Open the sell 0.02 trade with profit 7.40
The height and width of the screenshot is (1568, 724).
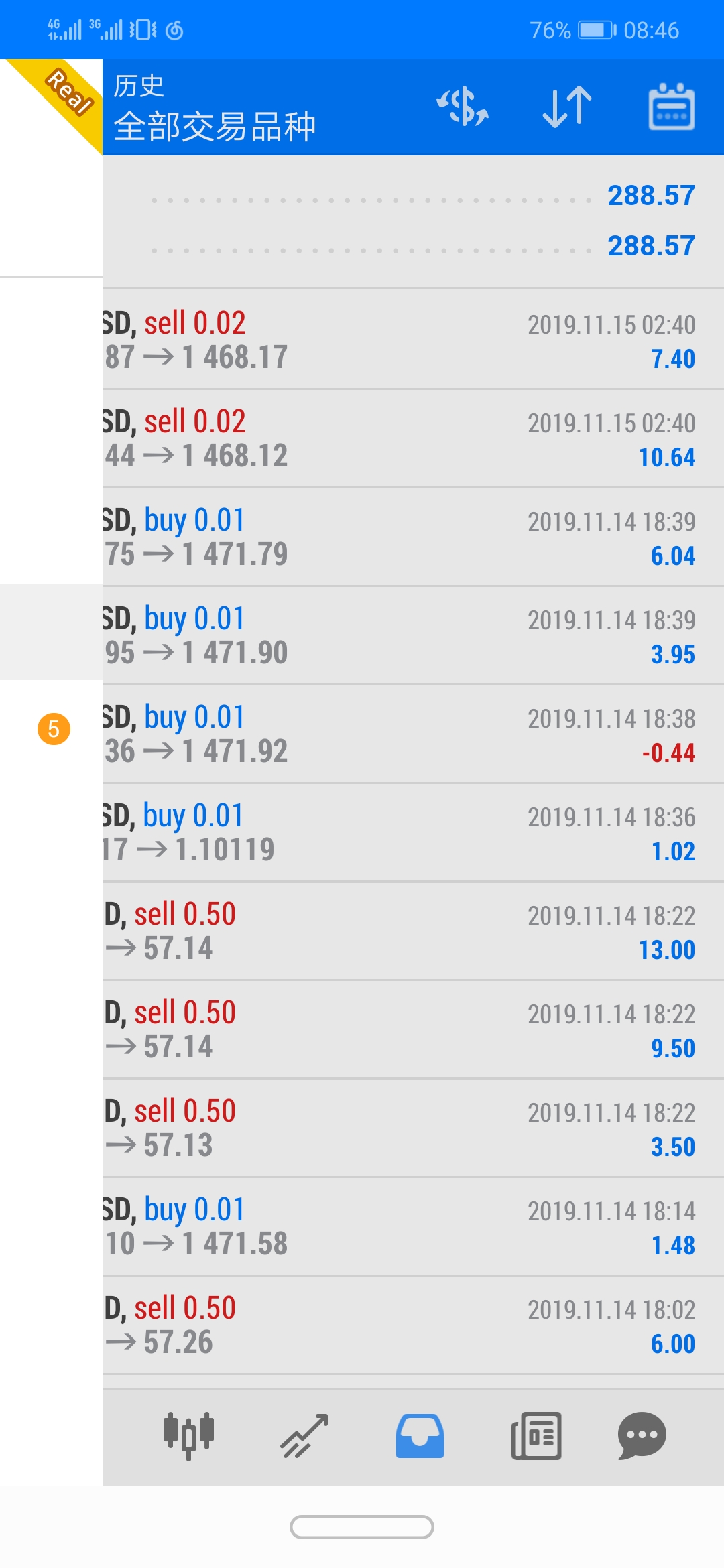(412, 340)
